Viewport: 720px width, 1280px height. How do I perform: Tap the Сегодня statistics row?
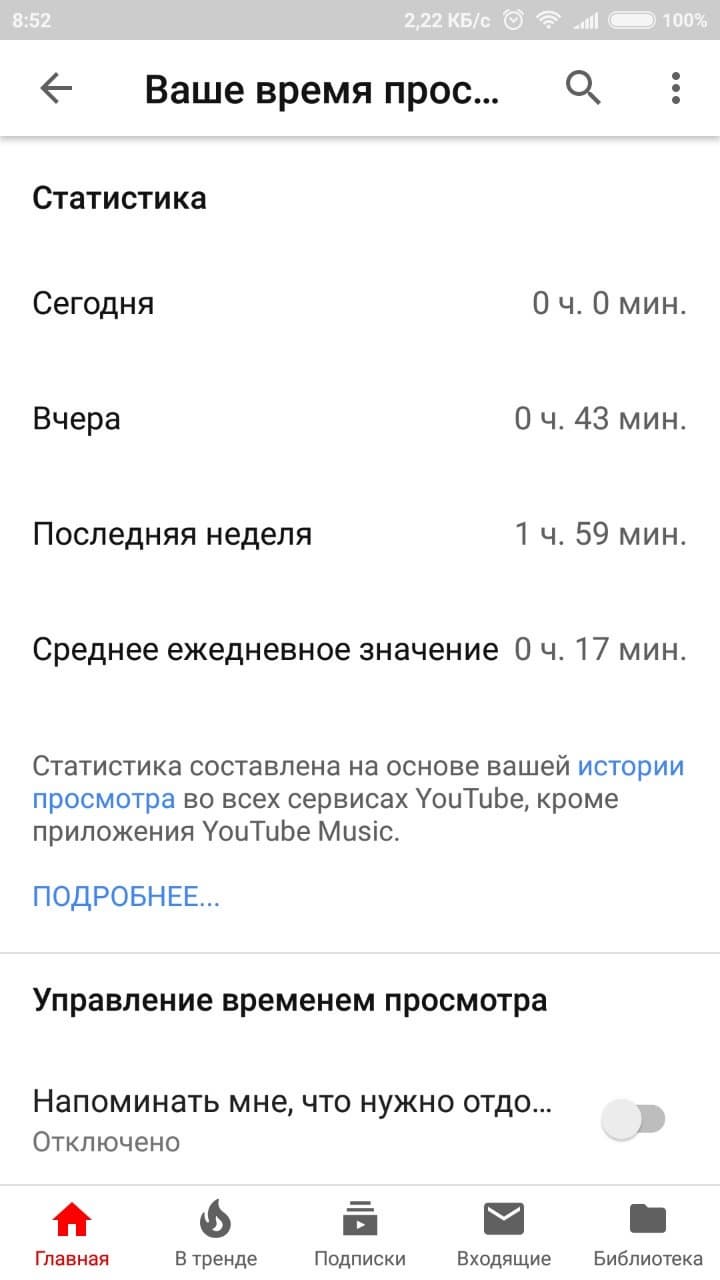(x=360, y=303)
